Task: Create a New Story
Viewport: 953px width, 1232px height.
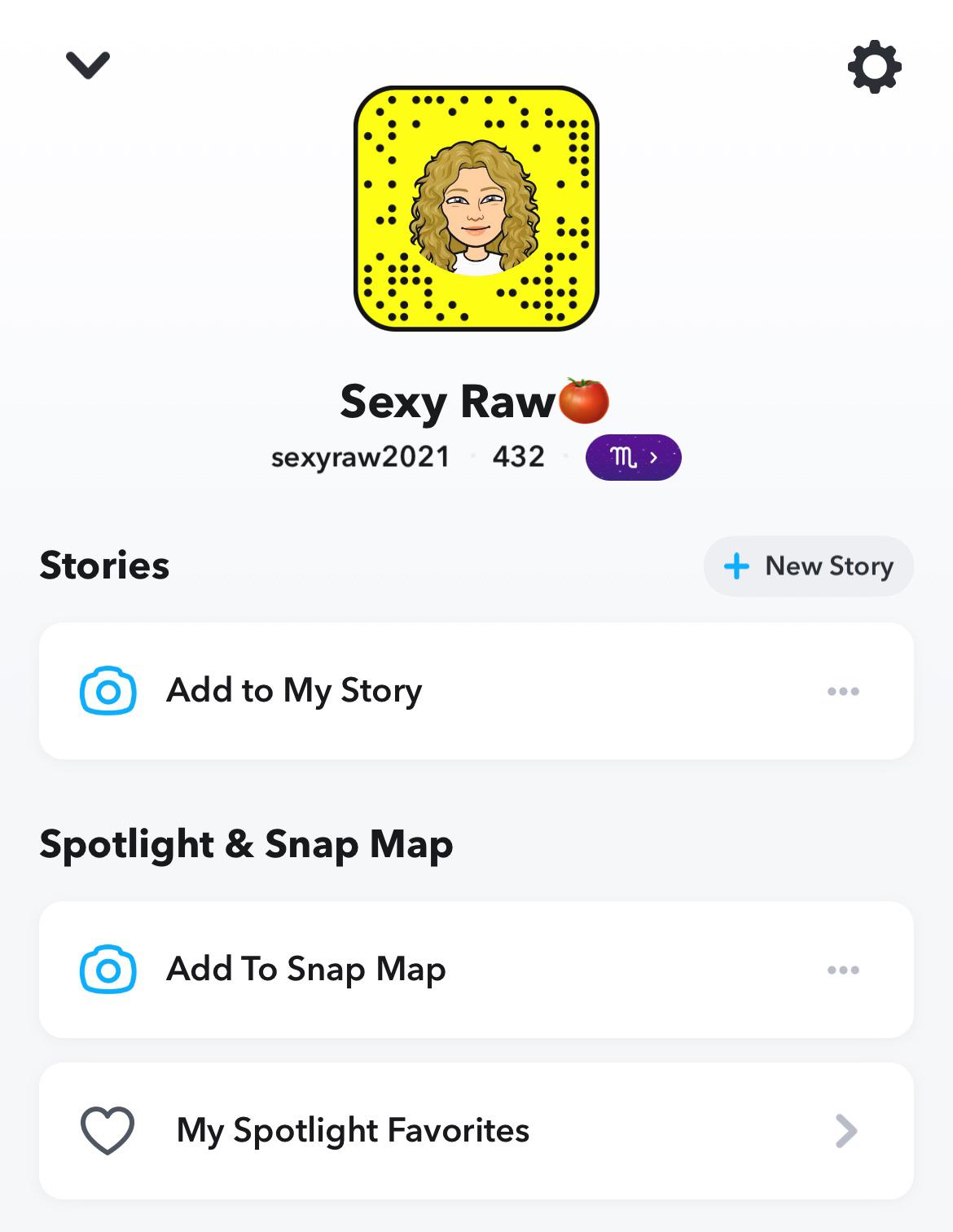Action: (808, 565)
